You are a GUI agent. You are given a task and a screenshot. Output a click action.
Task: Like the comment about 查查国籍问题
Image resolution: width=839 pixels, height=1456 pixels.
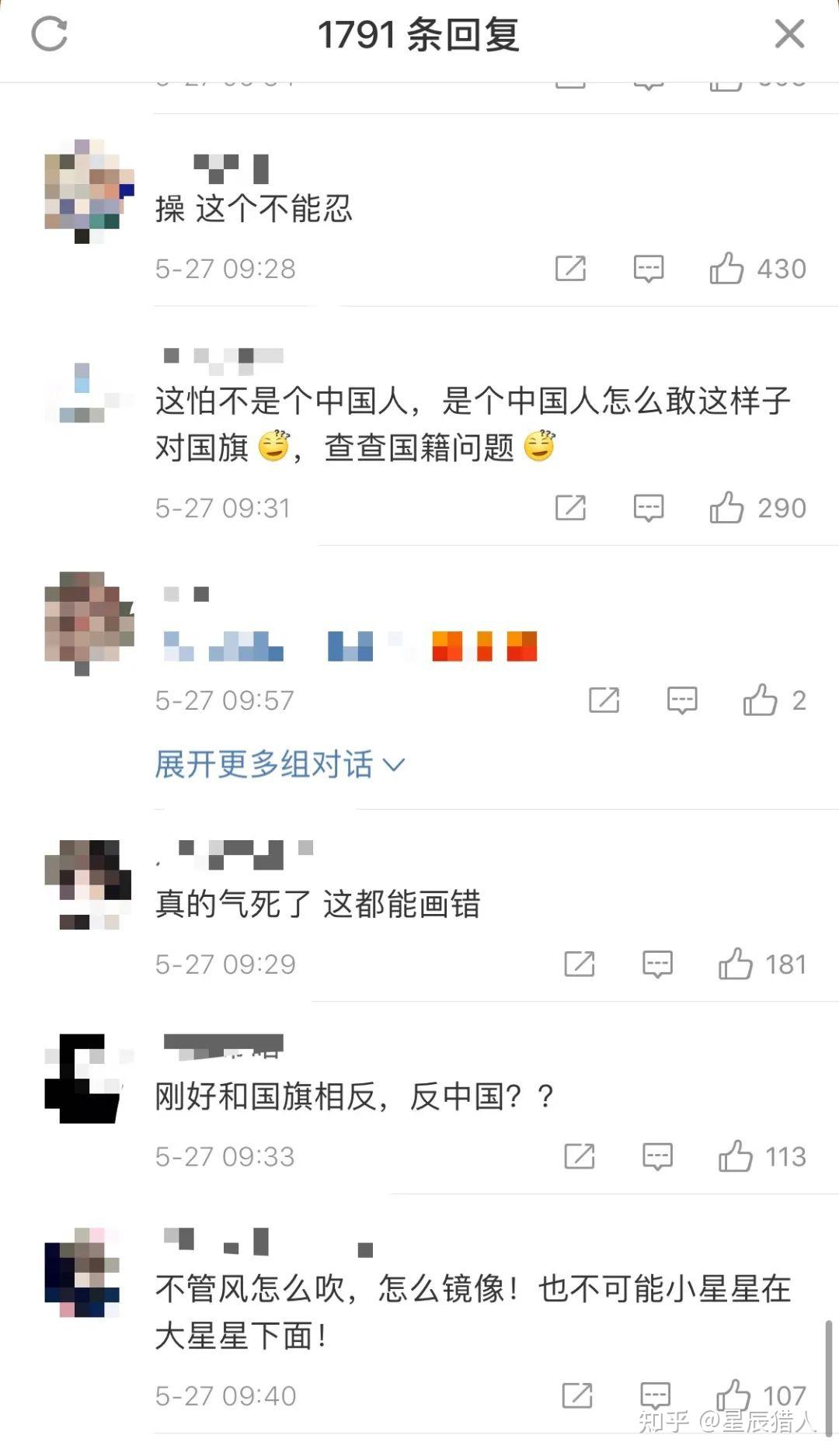(x=727, y=508)
